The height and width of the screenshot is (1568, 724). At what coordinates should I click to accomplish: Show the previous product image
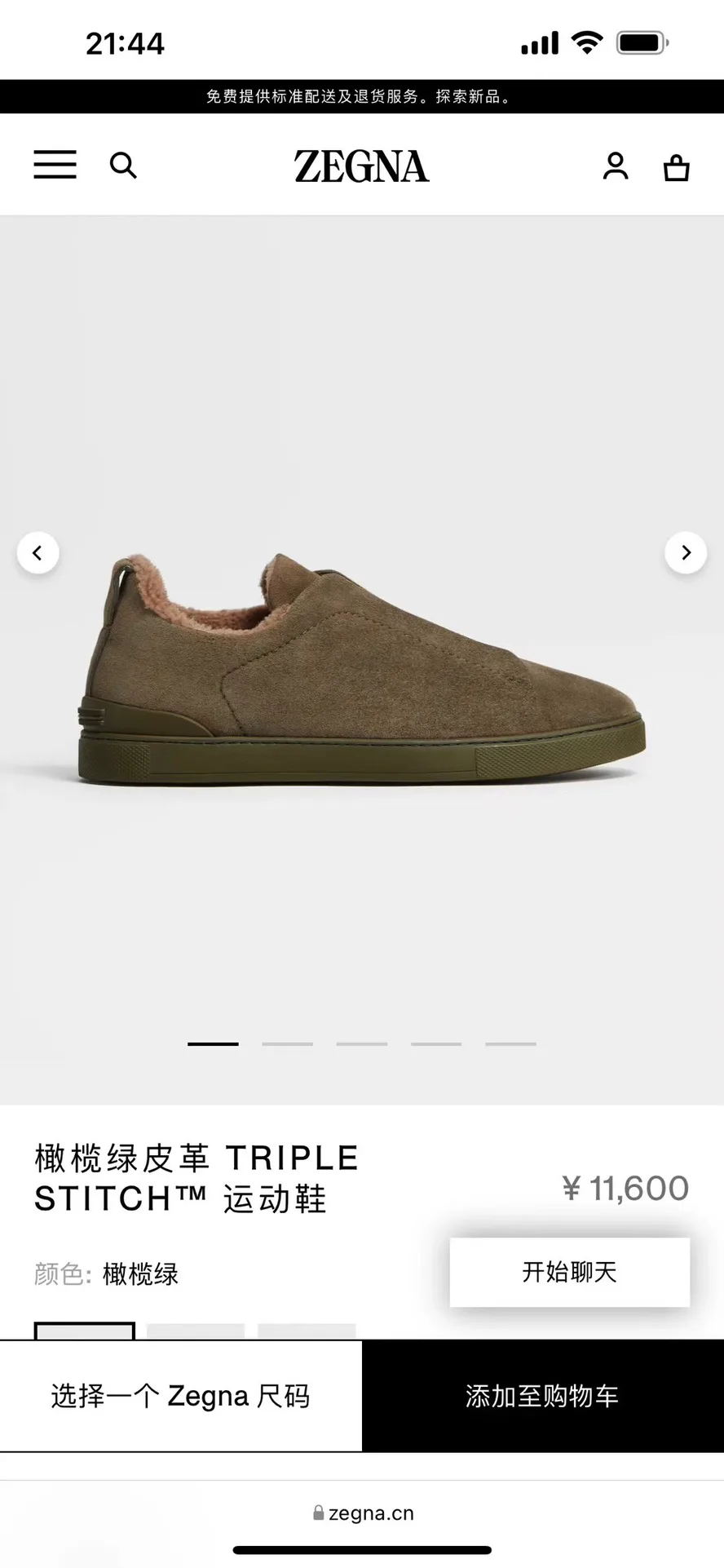point(38,553)
